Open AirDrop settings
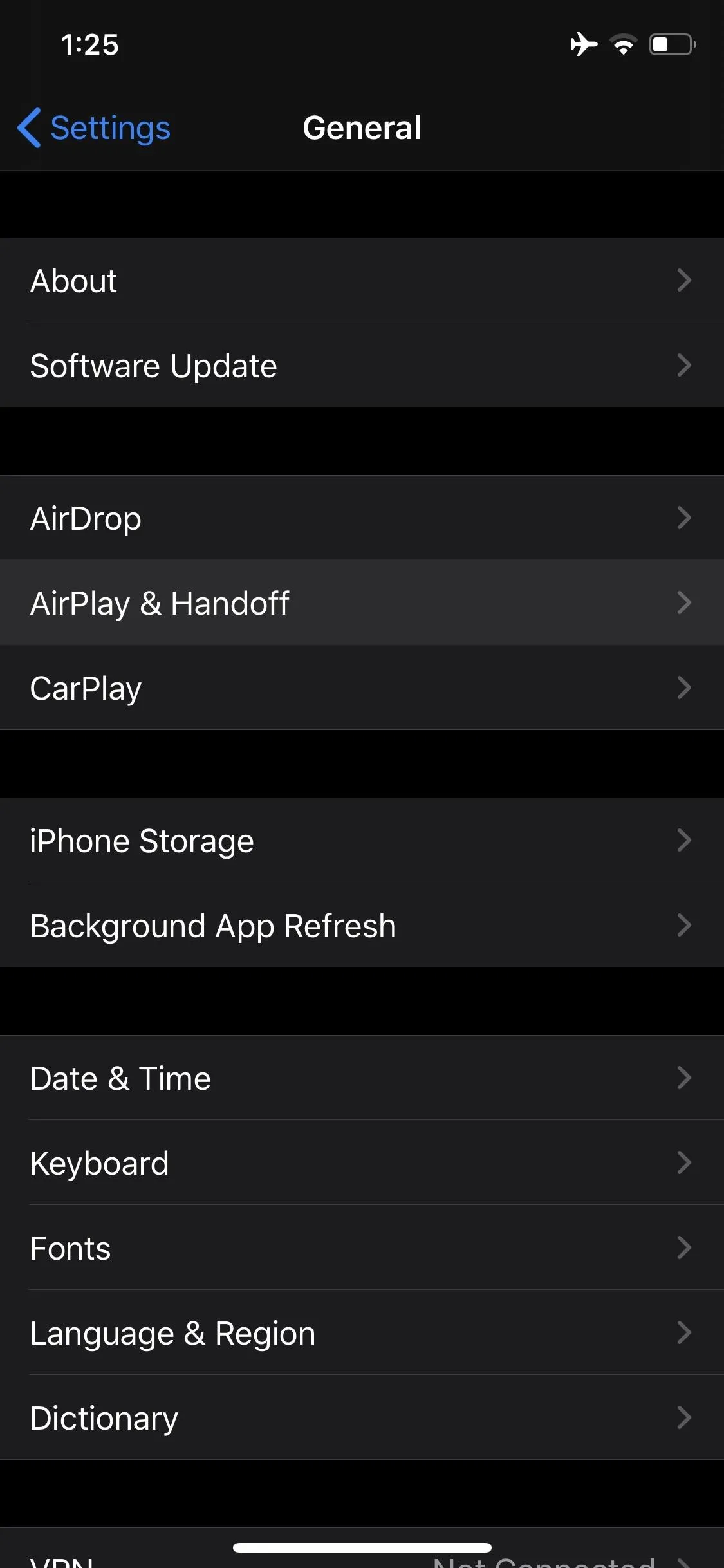Screen dimensions: 724x1568 (x=362, y=518)
